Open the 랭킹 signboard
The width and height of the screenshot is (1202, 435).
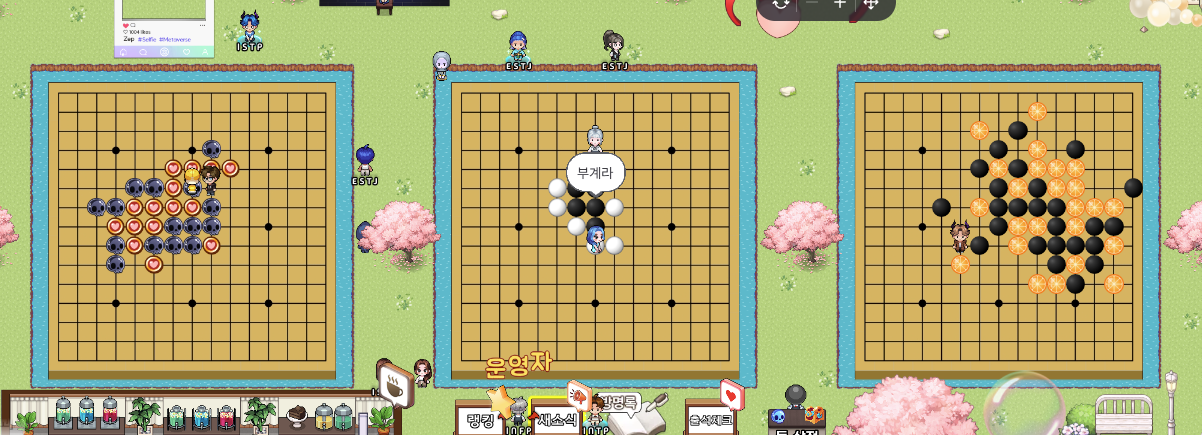click(481, 419)
